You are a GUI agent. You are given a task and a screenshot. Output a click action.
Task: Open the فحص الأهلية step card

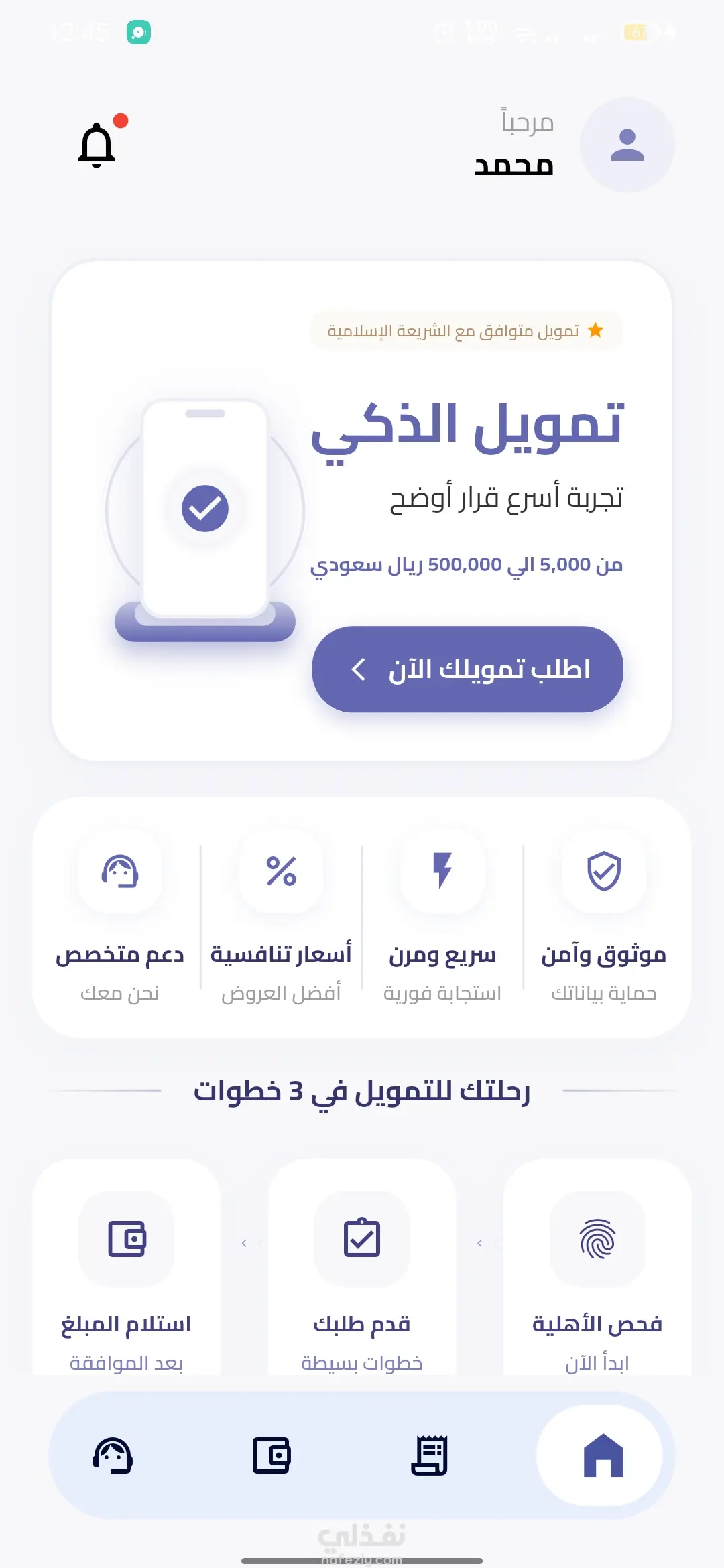[597, 1266]
